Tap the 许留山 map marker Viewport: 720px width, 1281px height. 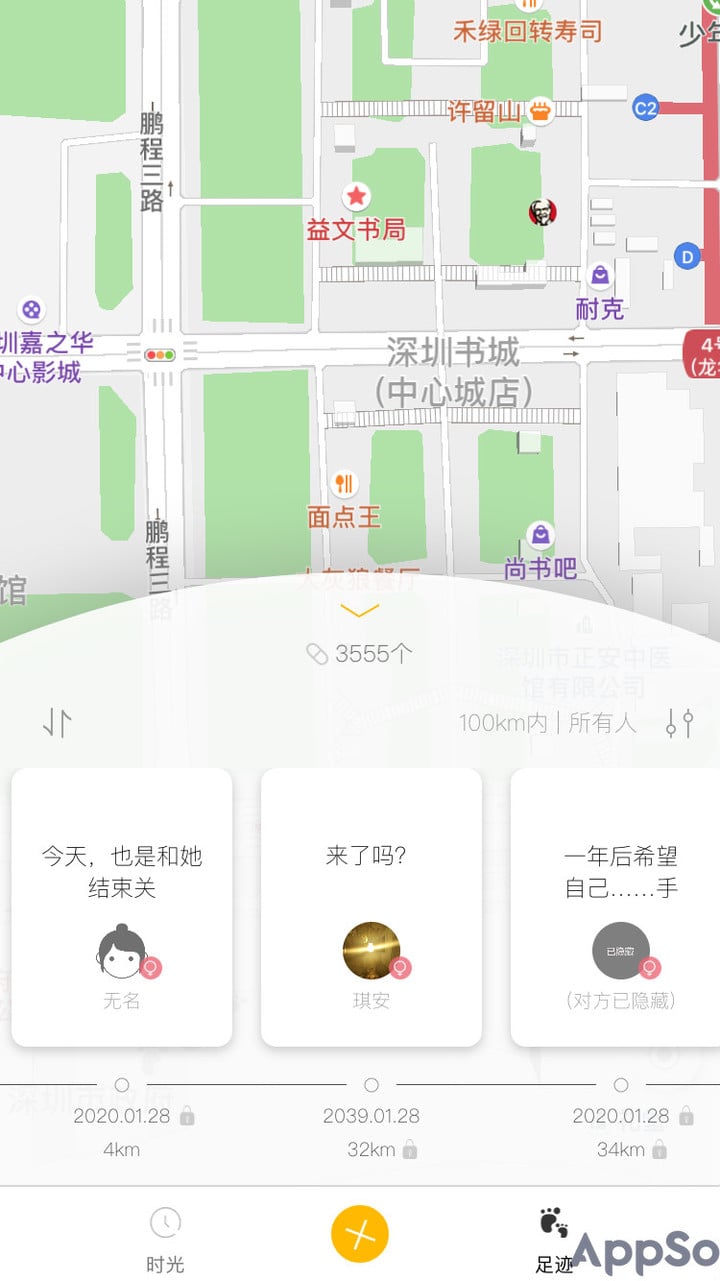point(541,110)
